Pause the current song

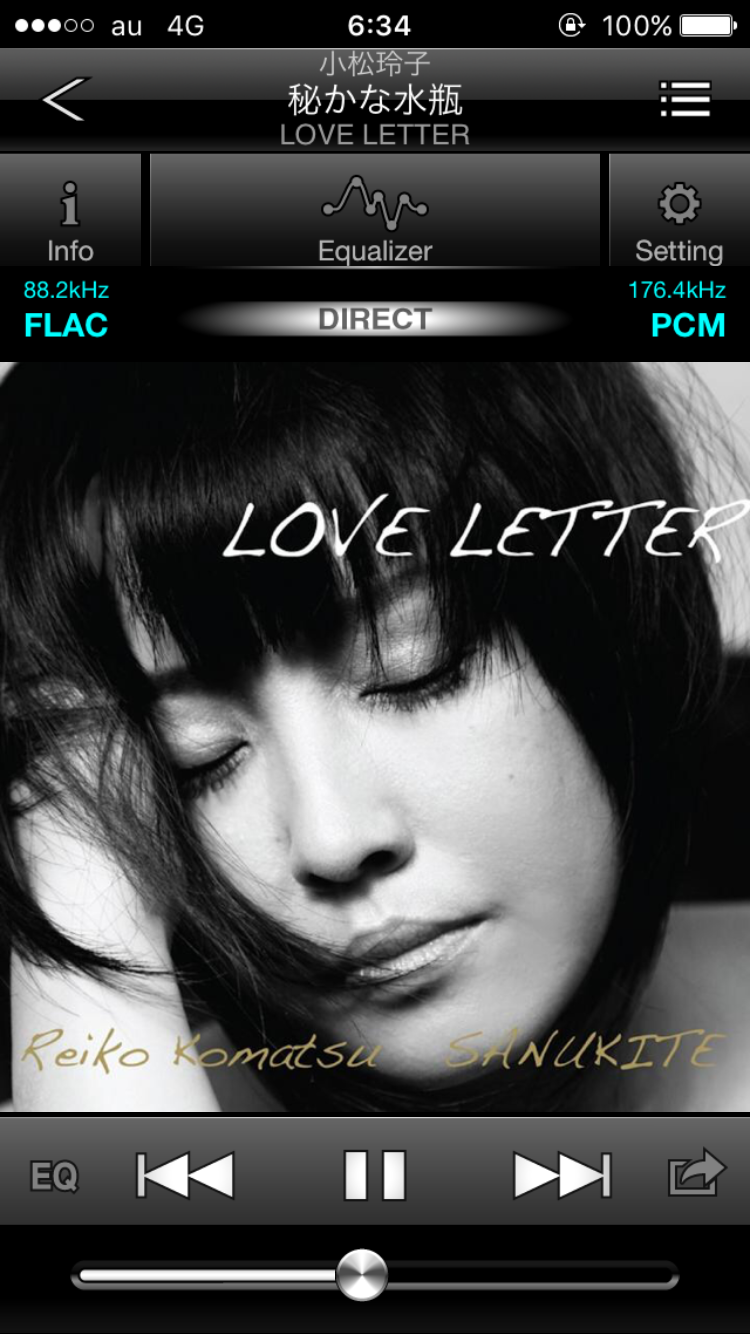click(x=375, y=1175)
